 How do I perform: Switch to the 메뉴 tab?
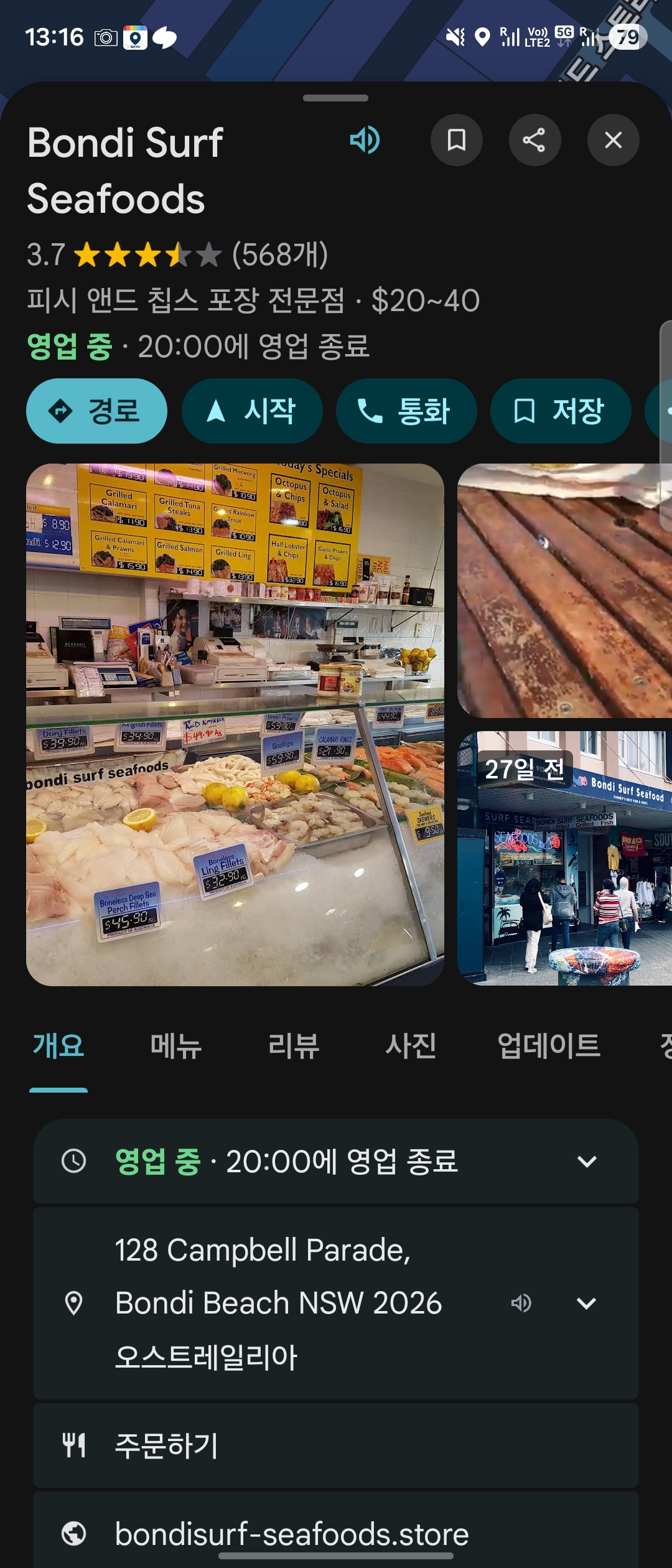(x=176, y=1046)
